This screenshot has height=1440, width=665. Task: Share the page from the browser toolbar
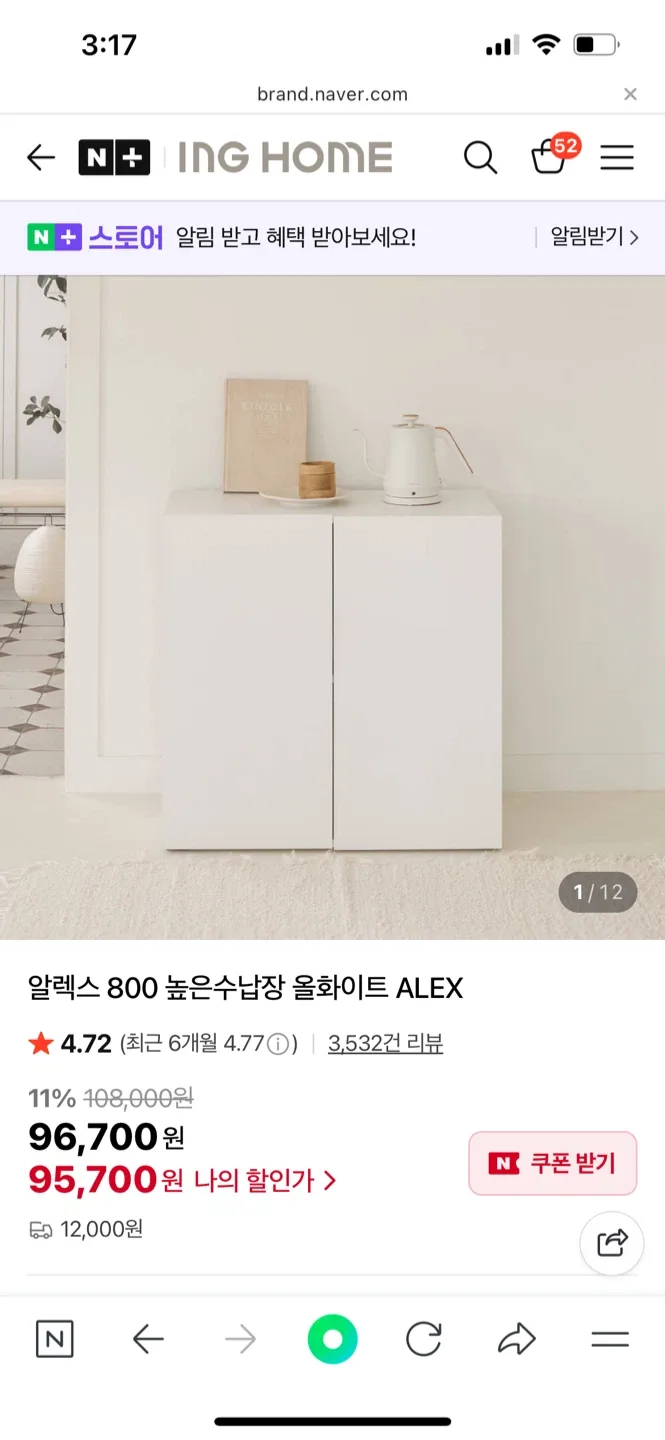coord(517,1339)
